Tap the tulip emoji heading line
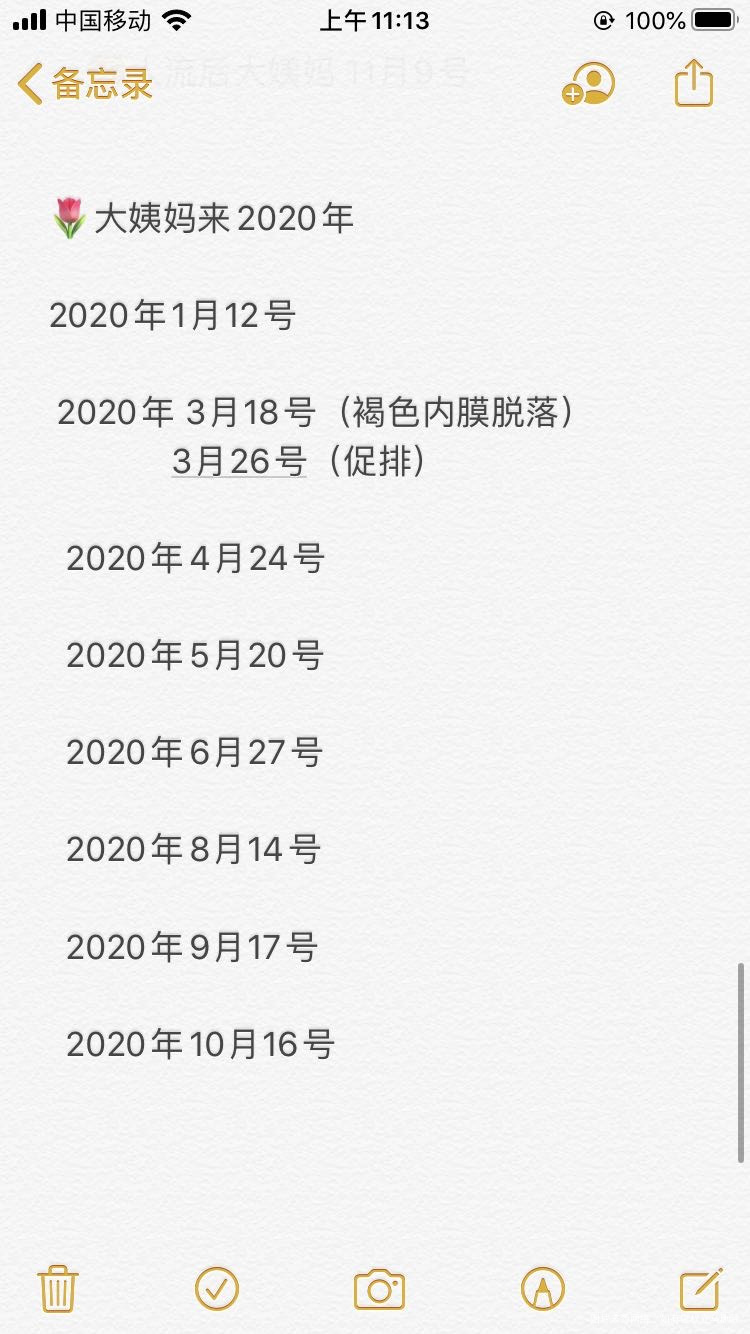Viewport: 750px width, 1334px height. [x=200, y=218]
